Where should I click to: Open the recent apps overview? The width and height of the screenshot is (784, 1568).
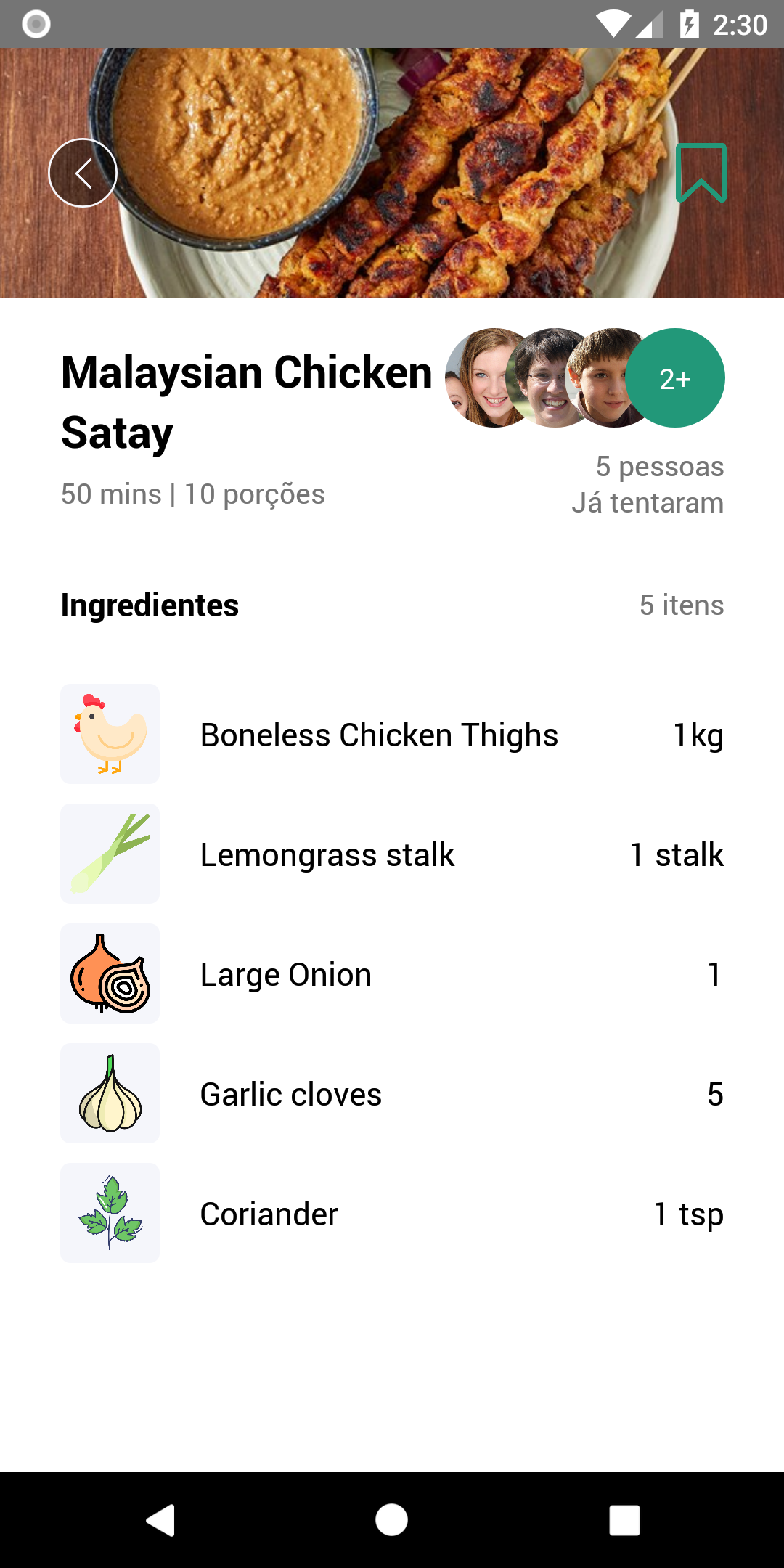click(624, 1519)
